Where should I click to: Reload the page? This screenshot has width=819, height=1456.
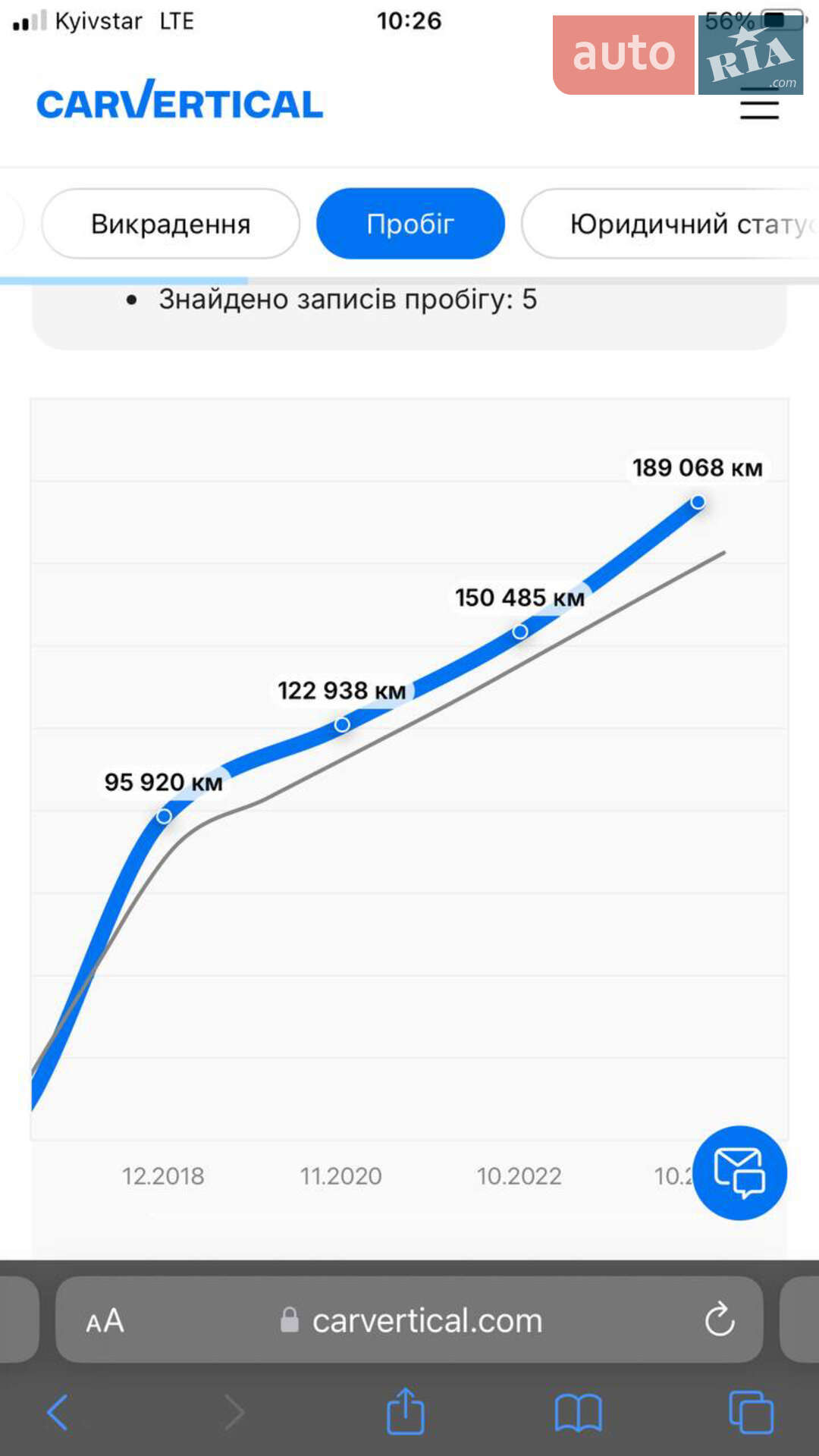pos(720,1319)
